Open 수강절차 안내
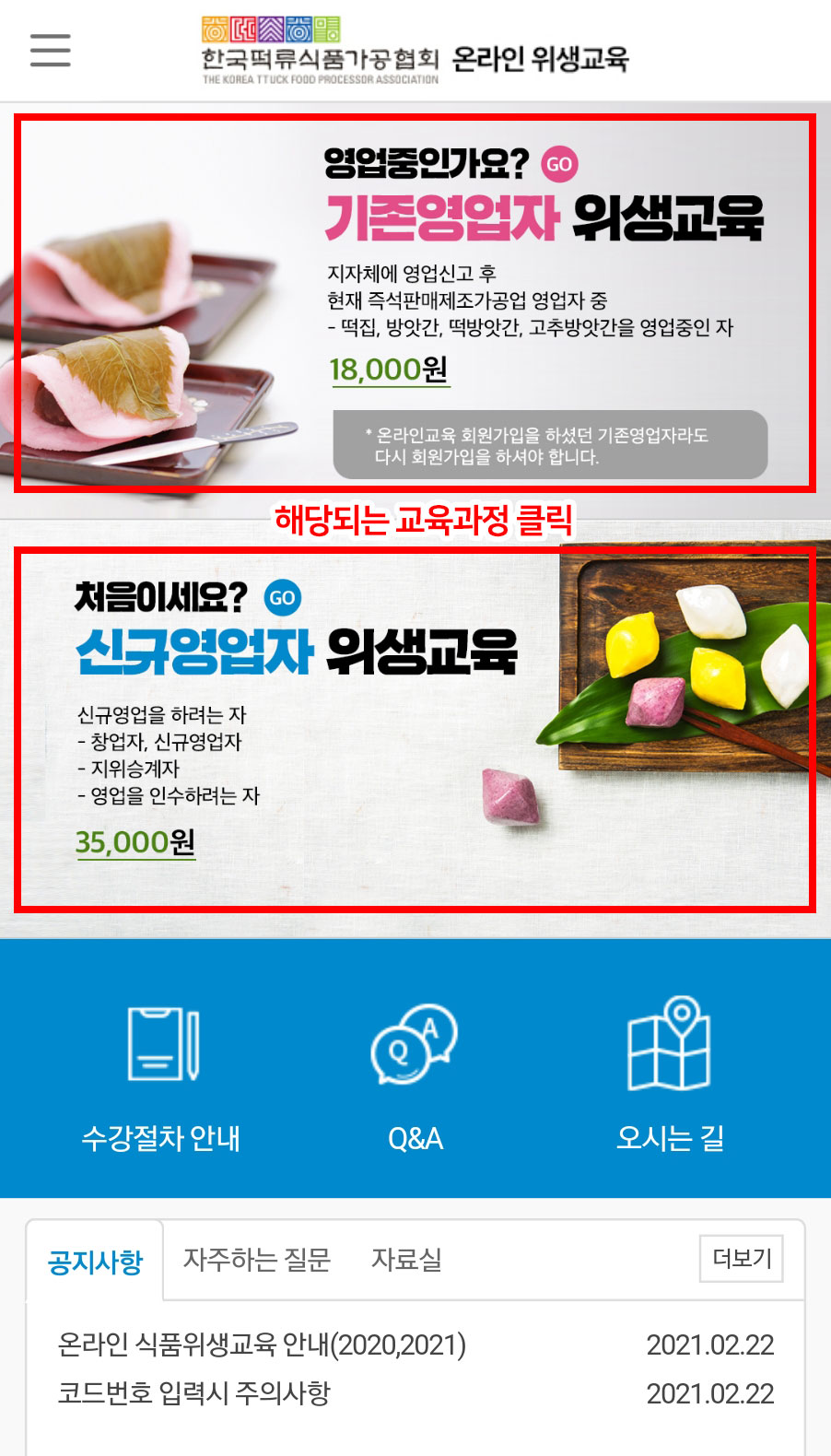This screenshot has height=1456, width=831. click(161, 1074)
